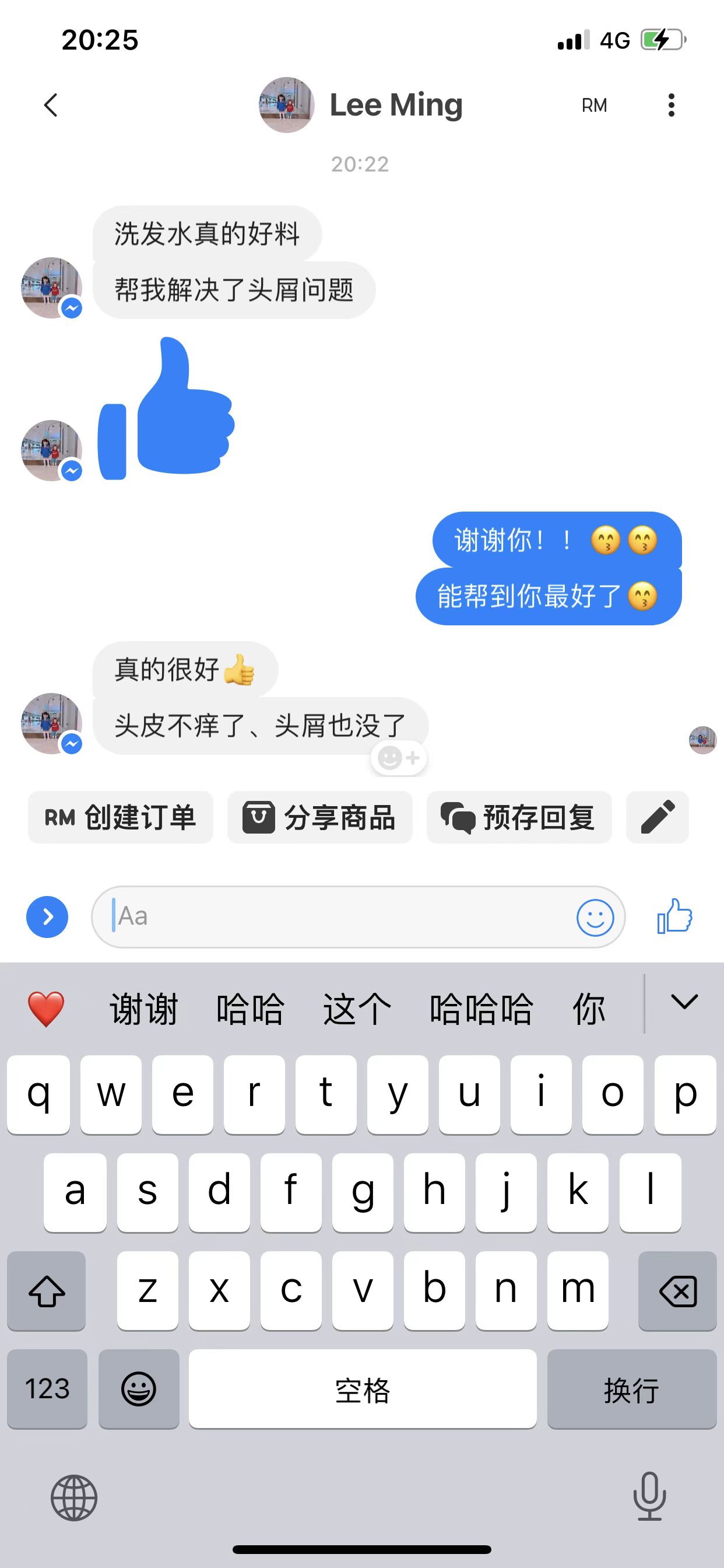Open the three-dot overflow menu
724x1568 pixels.
click(671, 104)
